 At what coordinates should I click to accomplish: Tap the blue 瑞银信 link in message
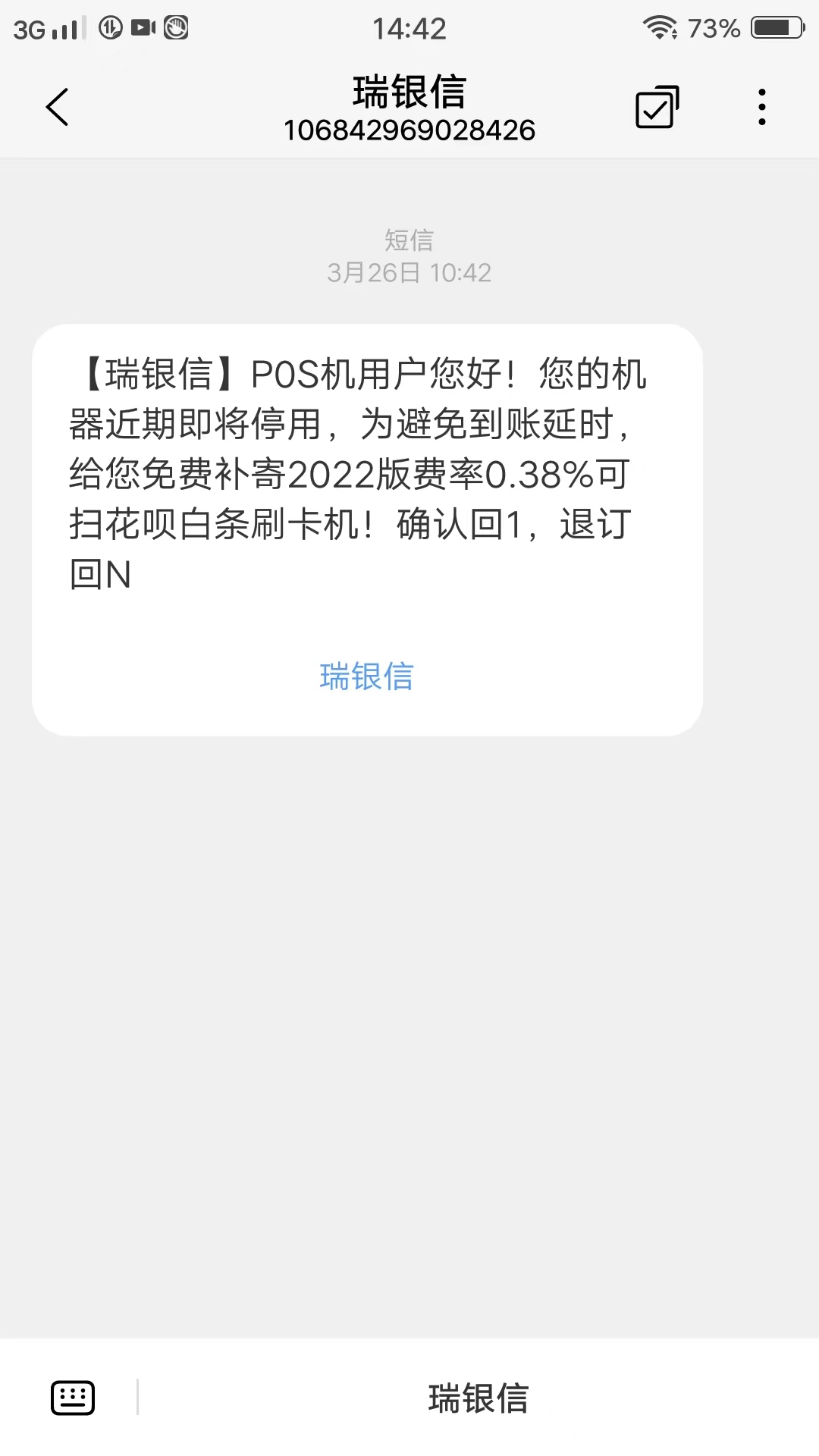(x=367, y=676)
